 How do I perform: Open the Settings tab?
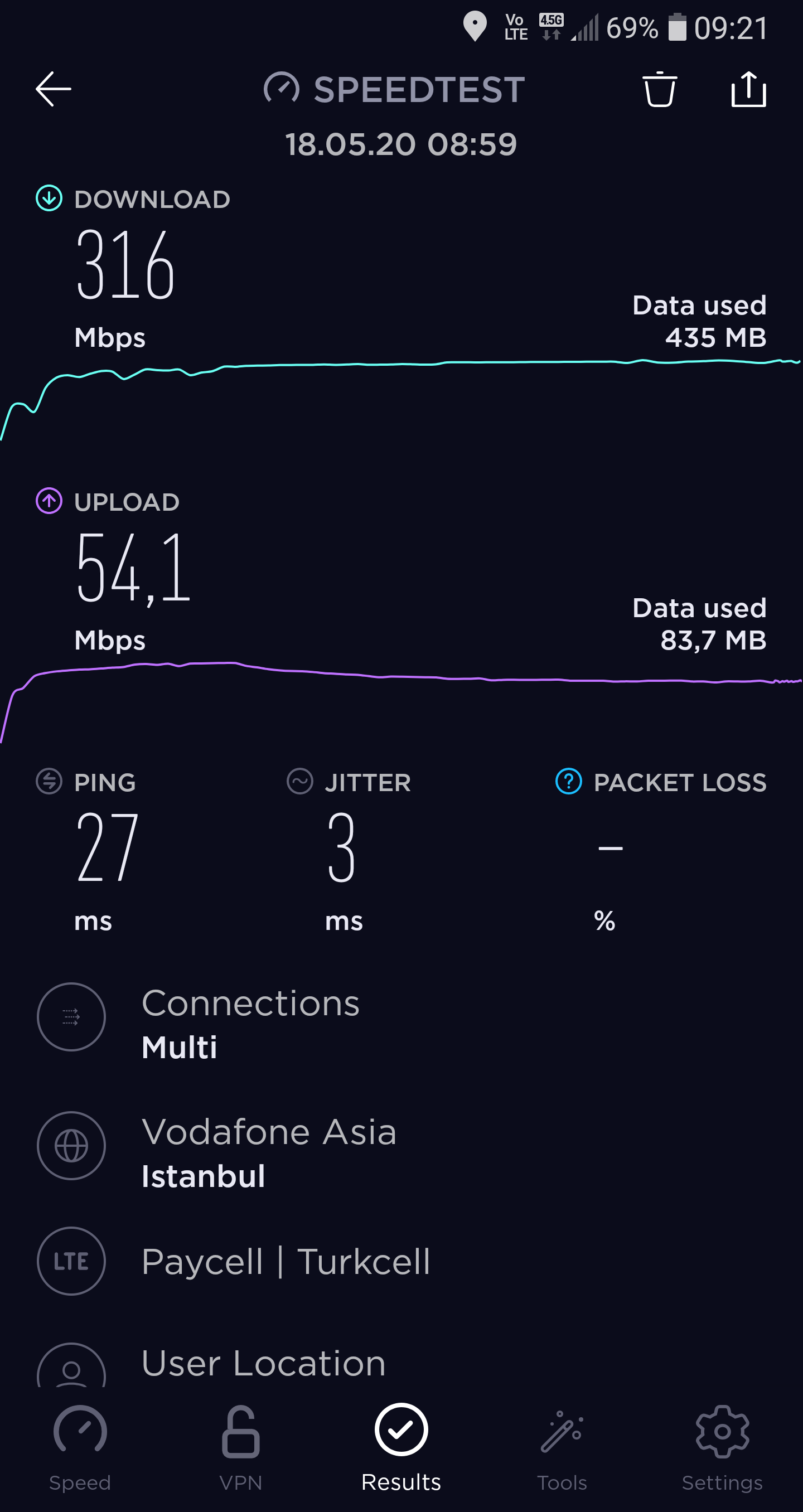click(723, 1448)
